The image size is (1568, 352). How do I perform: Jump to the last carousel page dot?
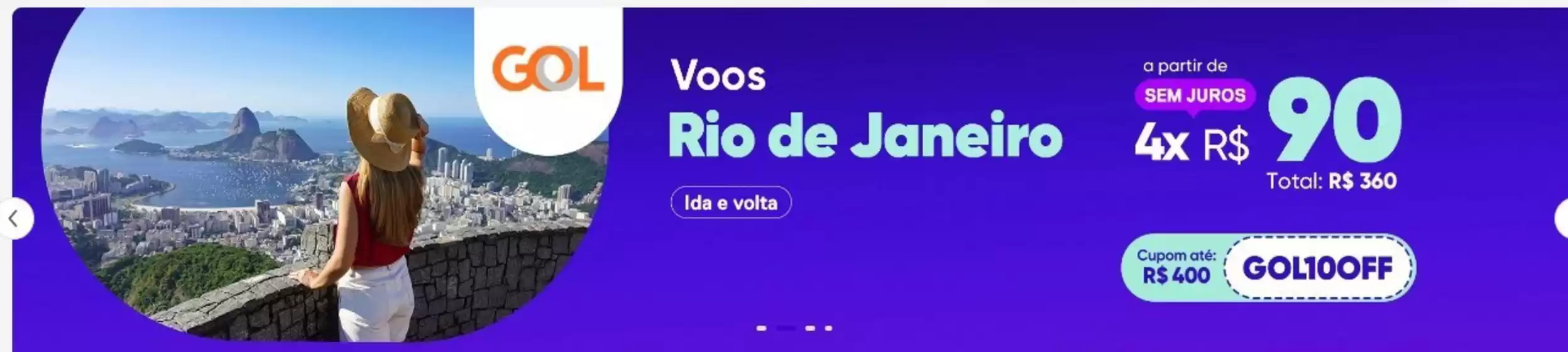[828, 328]
